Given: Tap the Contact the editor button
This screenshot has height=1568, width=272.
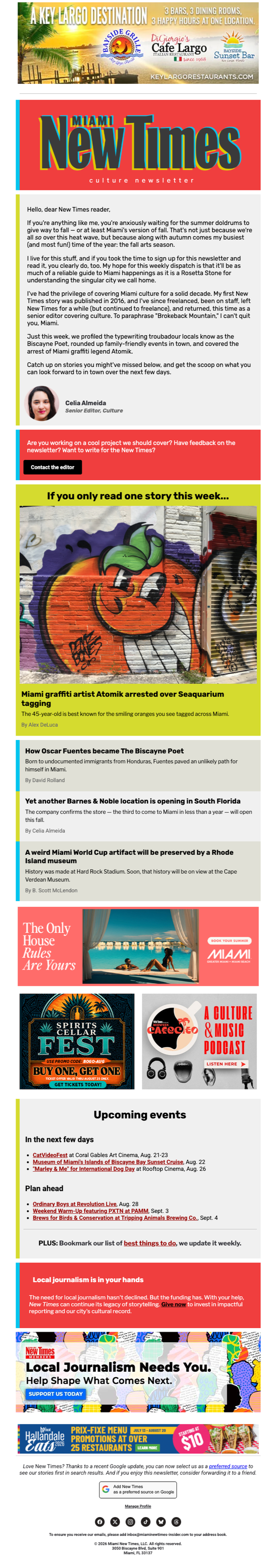Looking at the screenshot, I should pos(52,467).
